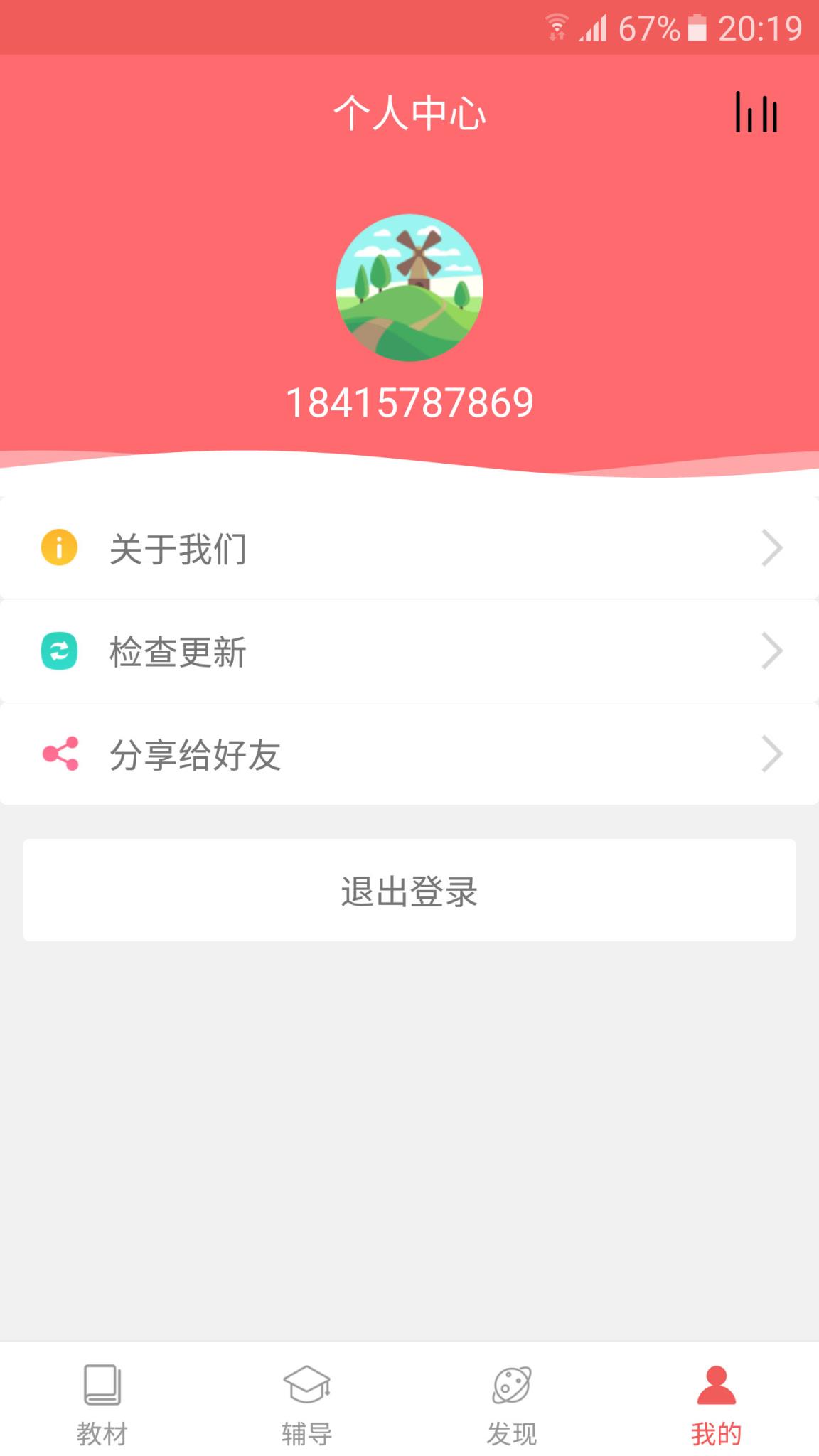The width and height of the screenshot is (819, 1456).
Task: Tap the share icon beside 分享给好友
Action: 58,753
